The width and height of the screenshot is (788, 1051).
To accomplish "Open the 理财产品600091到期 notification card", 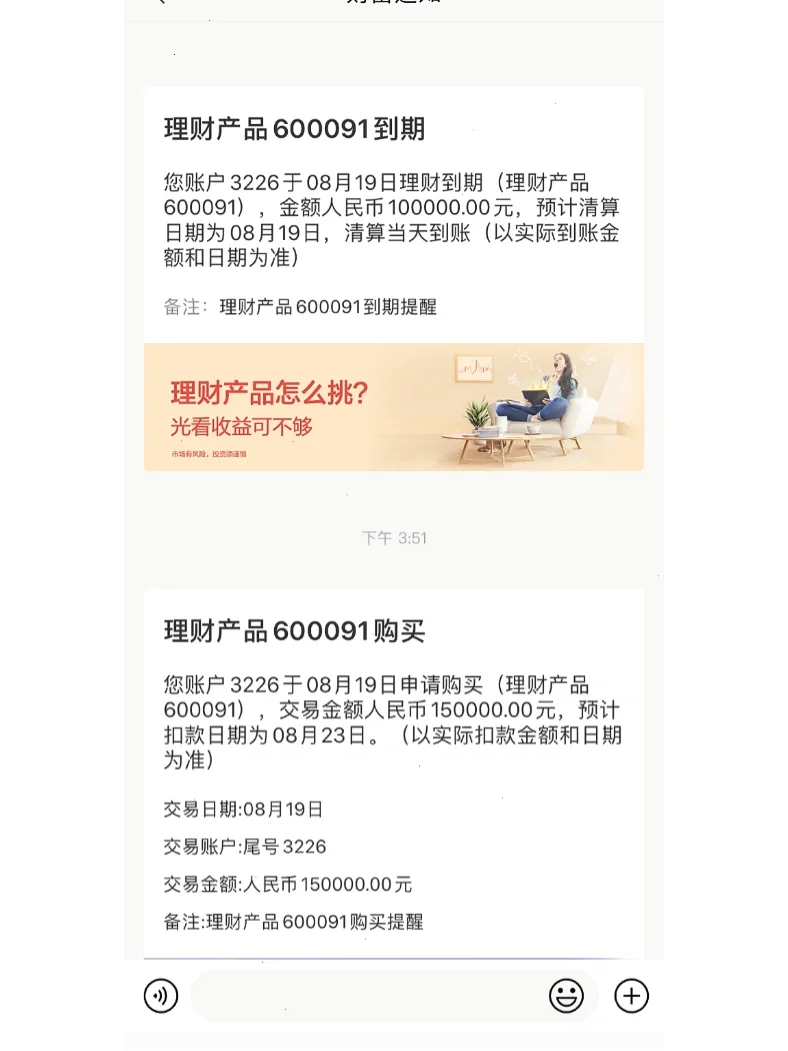I will [394, 200].
